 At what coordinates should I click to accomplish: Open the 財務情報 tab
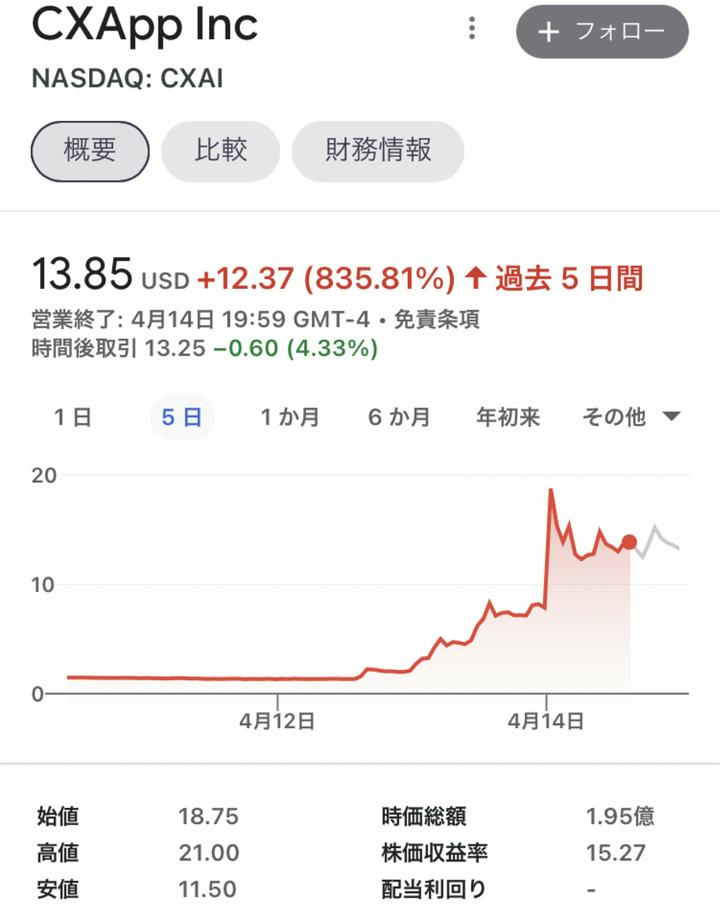[x=378, y=151]
